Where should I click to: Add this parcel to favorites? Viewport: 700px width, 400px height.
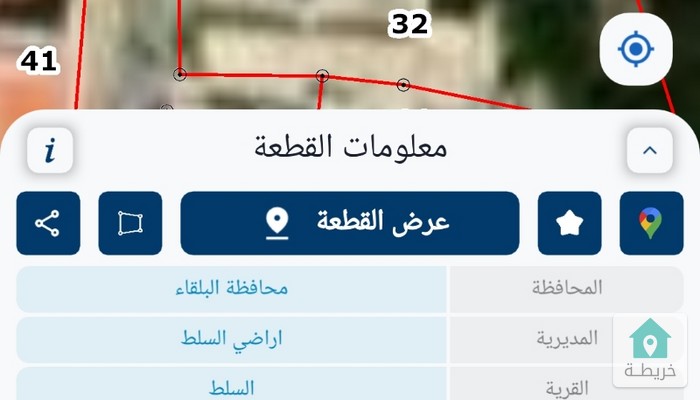coord(570,223)
